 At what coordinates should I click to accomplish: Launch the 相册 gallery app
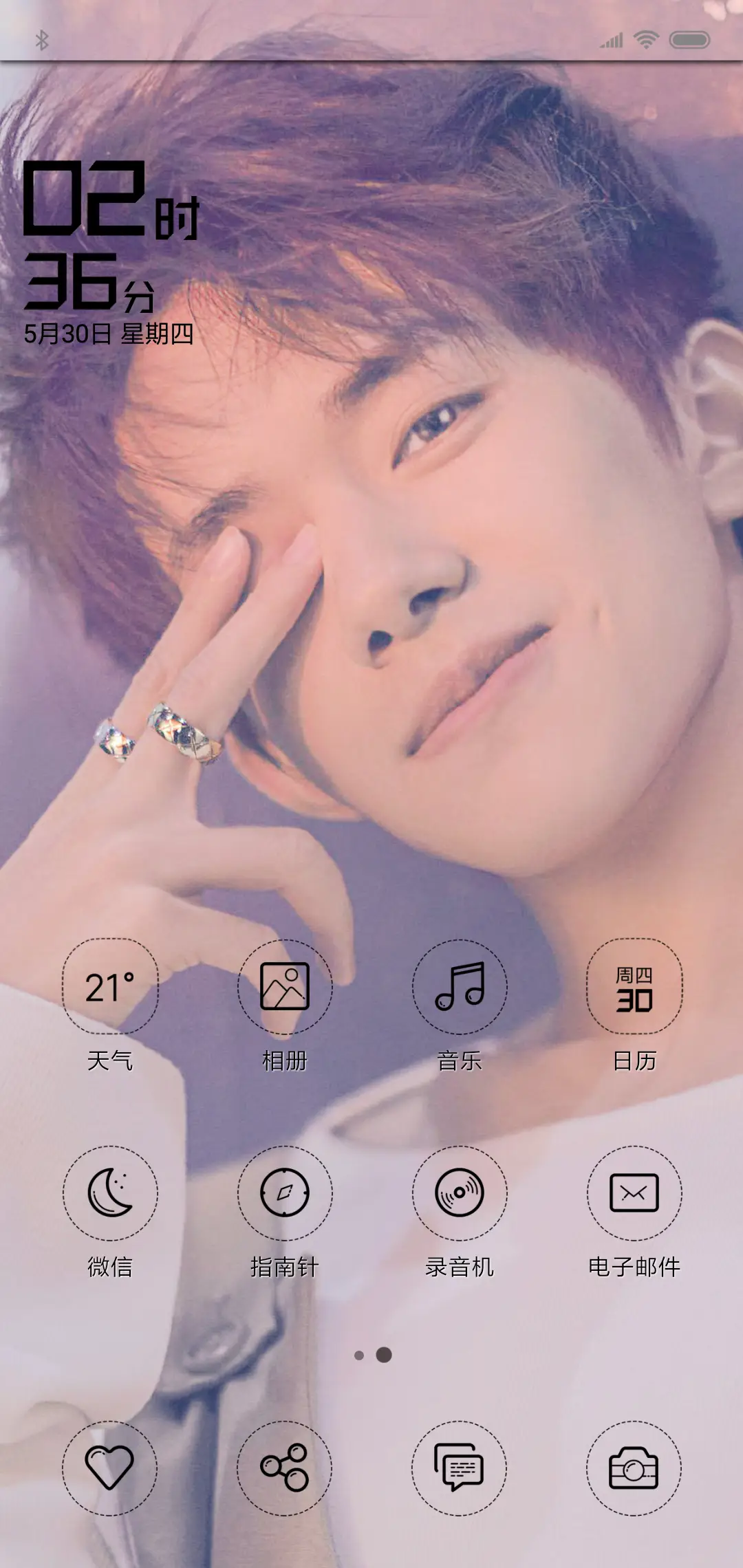[x=285, y=987]
